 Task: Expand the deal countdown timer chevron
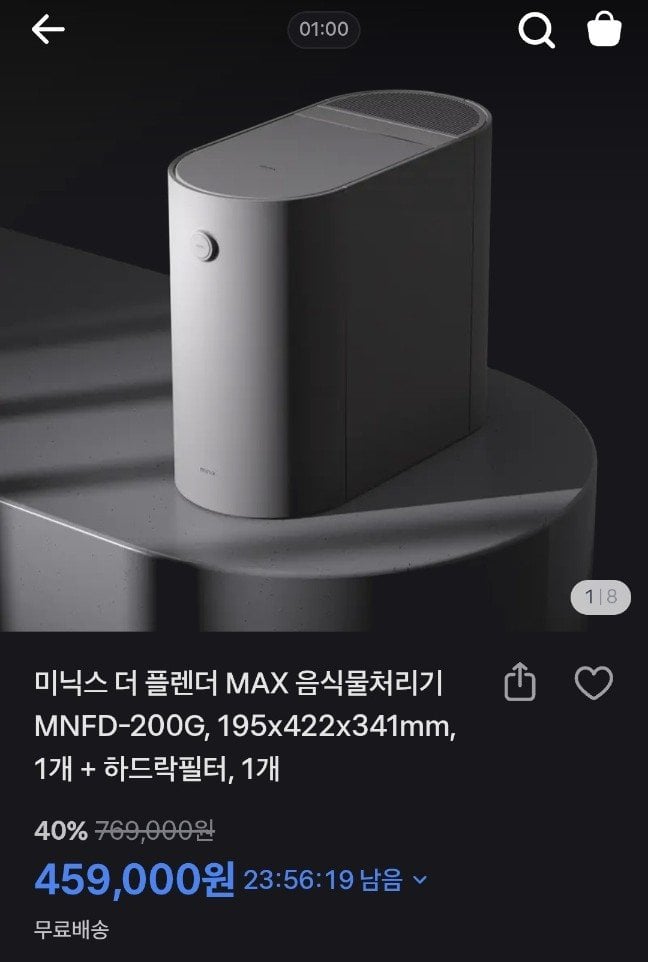click(x=420, y=880)
